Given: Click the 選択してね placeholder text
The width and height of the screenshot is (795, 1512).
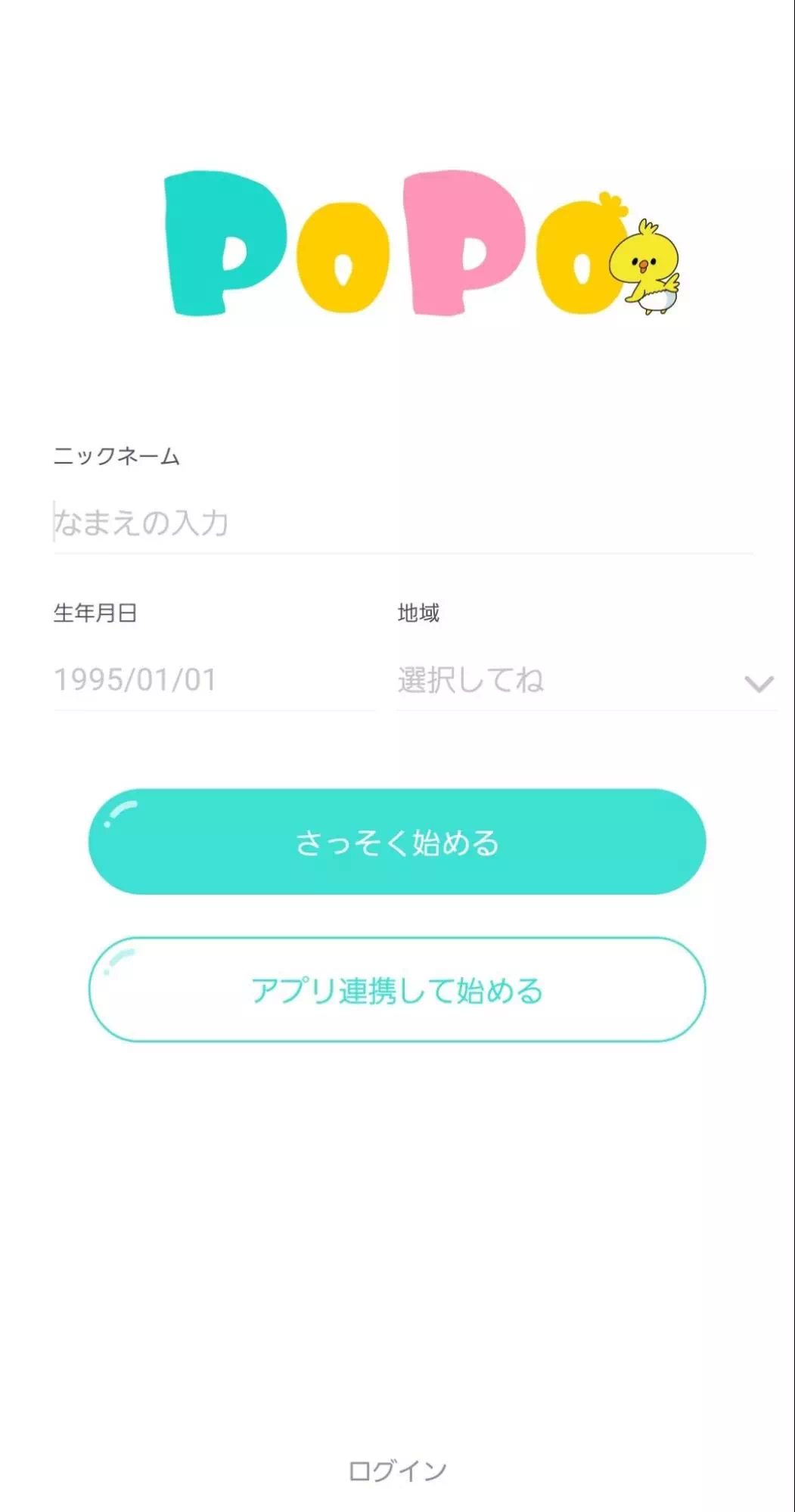Looking at the screenshot, I should tap(470, 679).
